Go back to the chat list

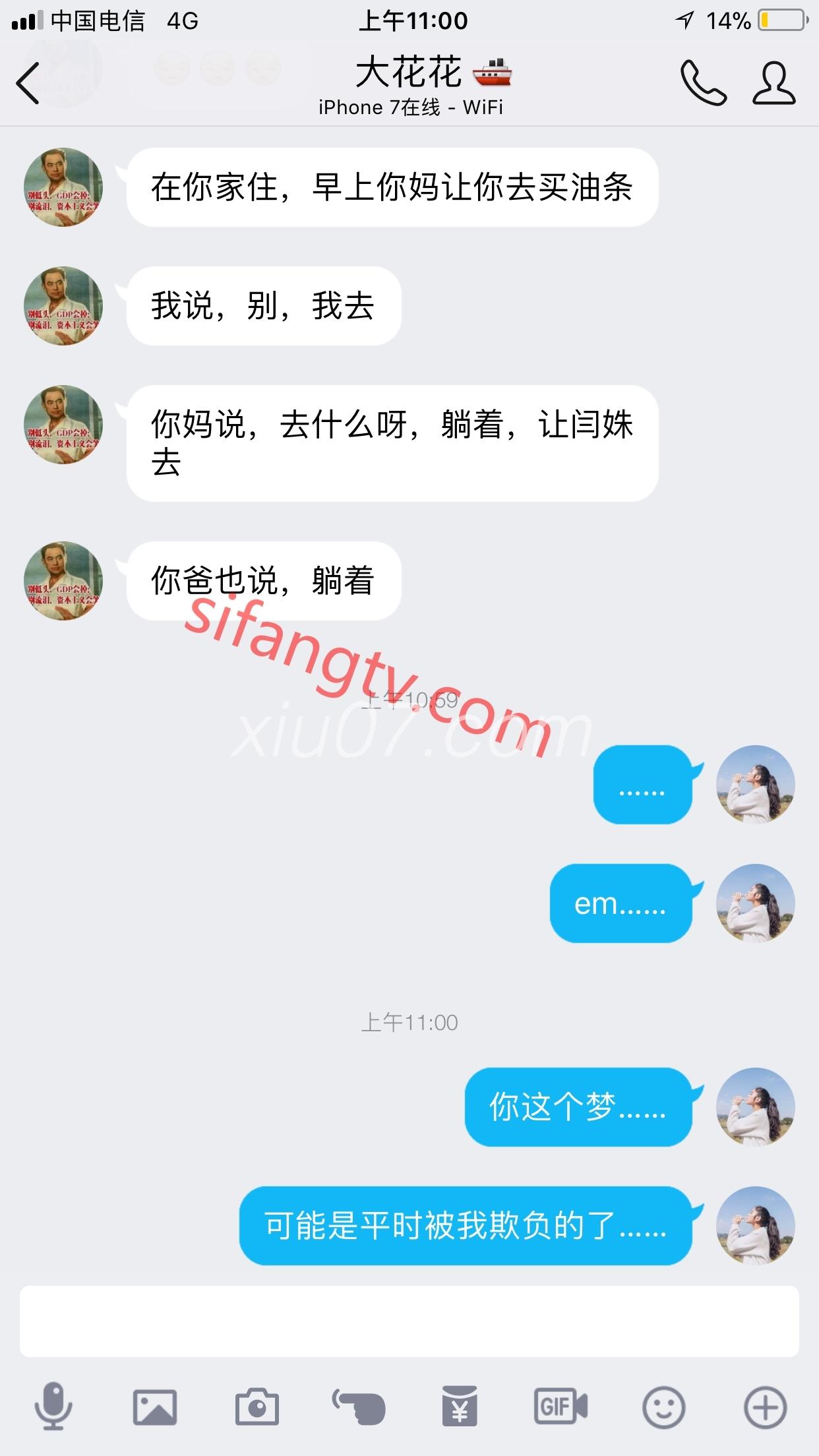coord(28,83)
